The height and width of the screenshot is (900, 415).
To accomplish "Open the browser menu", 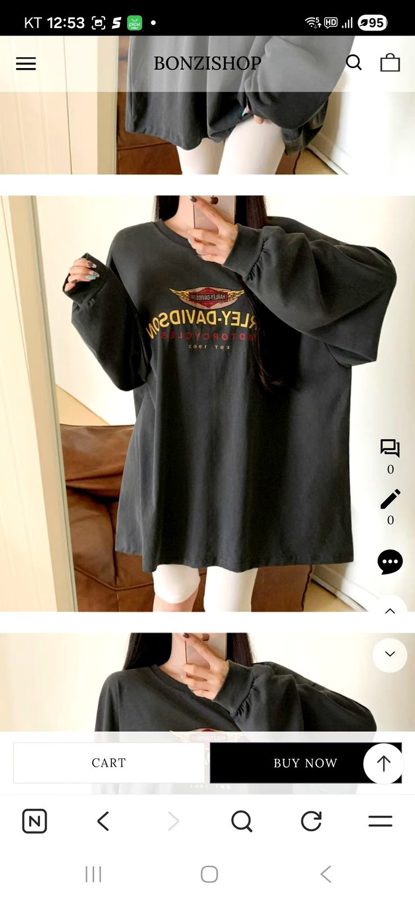I will (380, 821).
